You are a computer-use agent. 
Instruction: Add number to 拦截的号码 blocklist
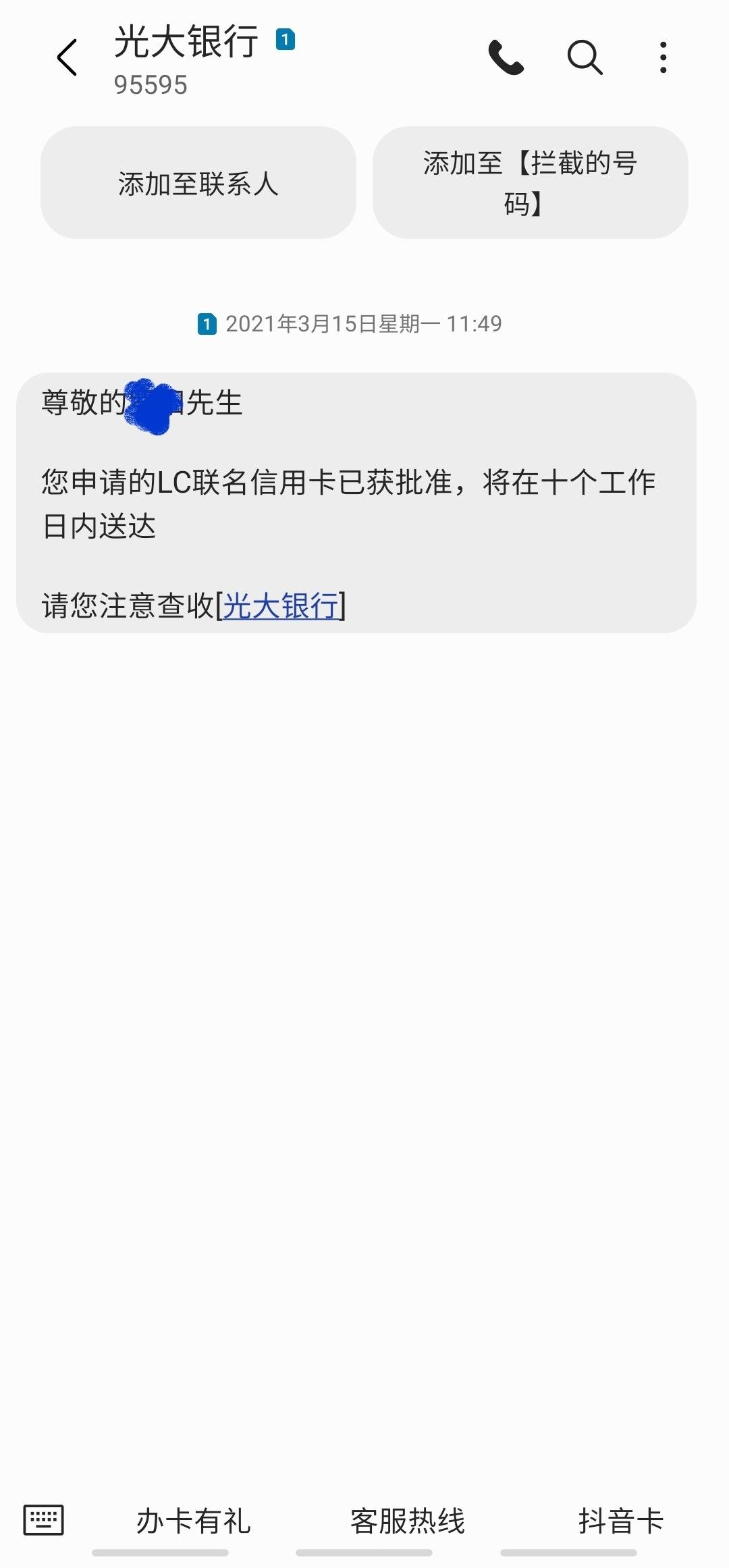[x=531, y=183]
